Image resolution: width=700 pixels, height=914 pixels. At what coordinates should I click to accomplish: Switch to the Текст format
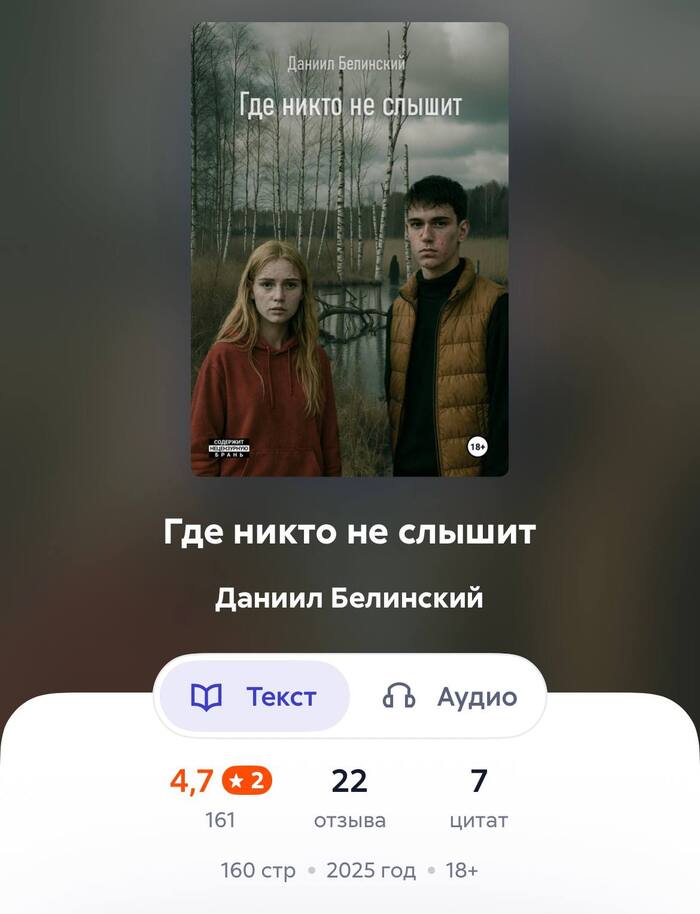[x=253, y=697]
